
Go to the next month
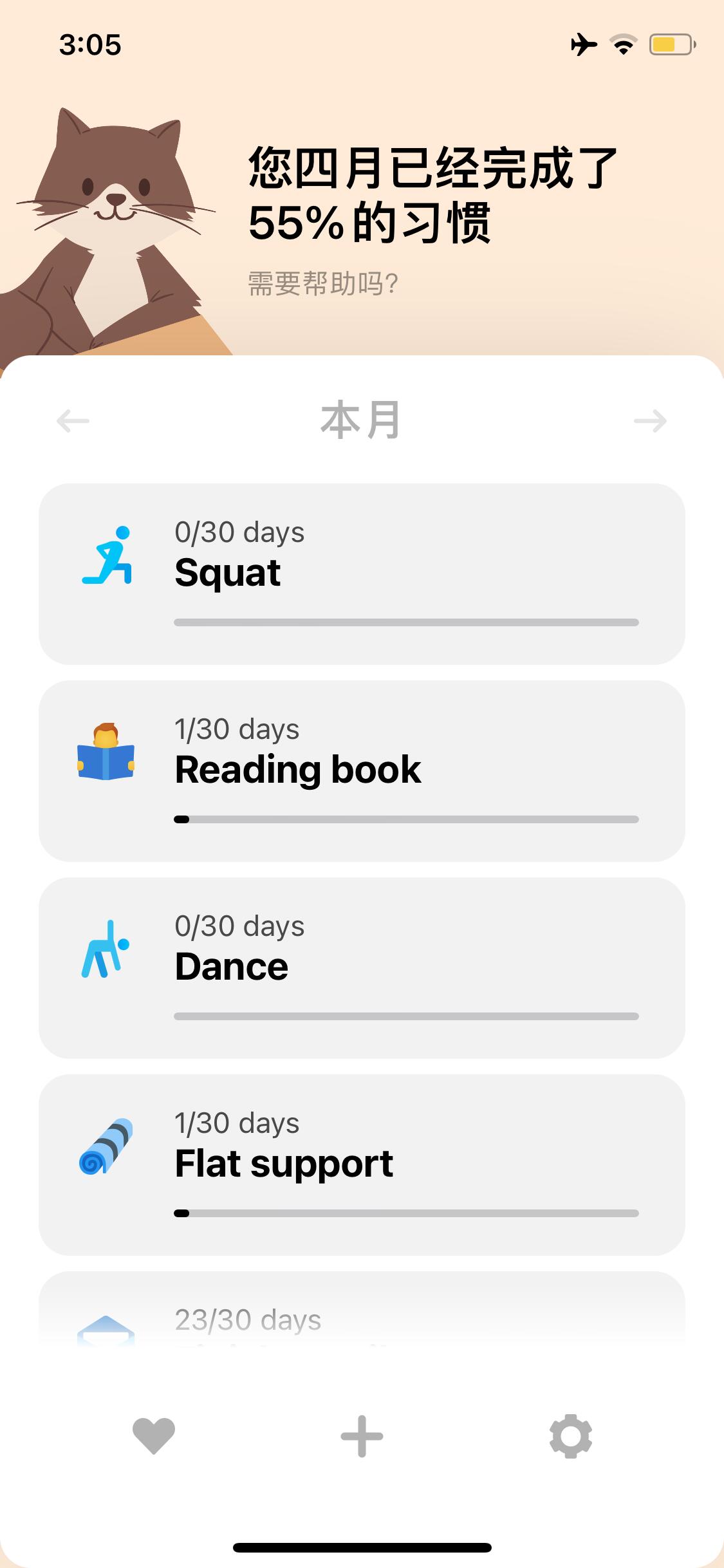coord(650,421)
